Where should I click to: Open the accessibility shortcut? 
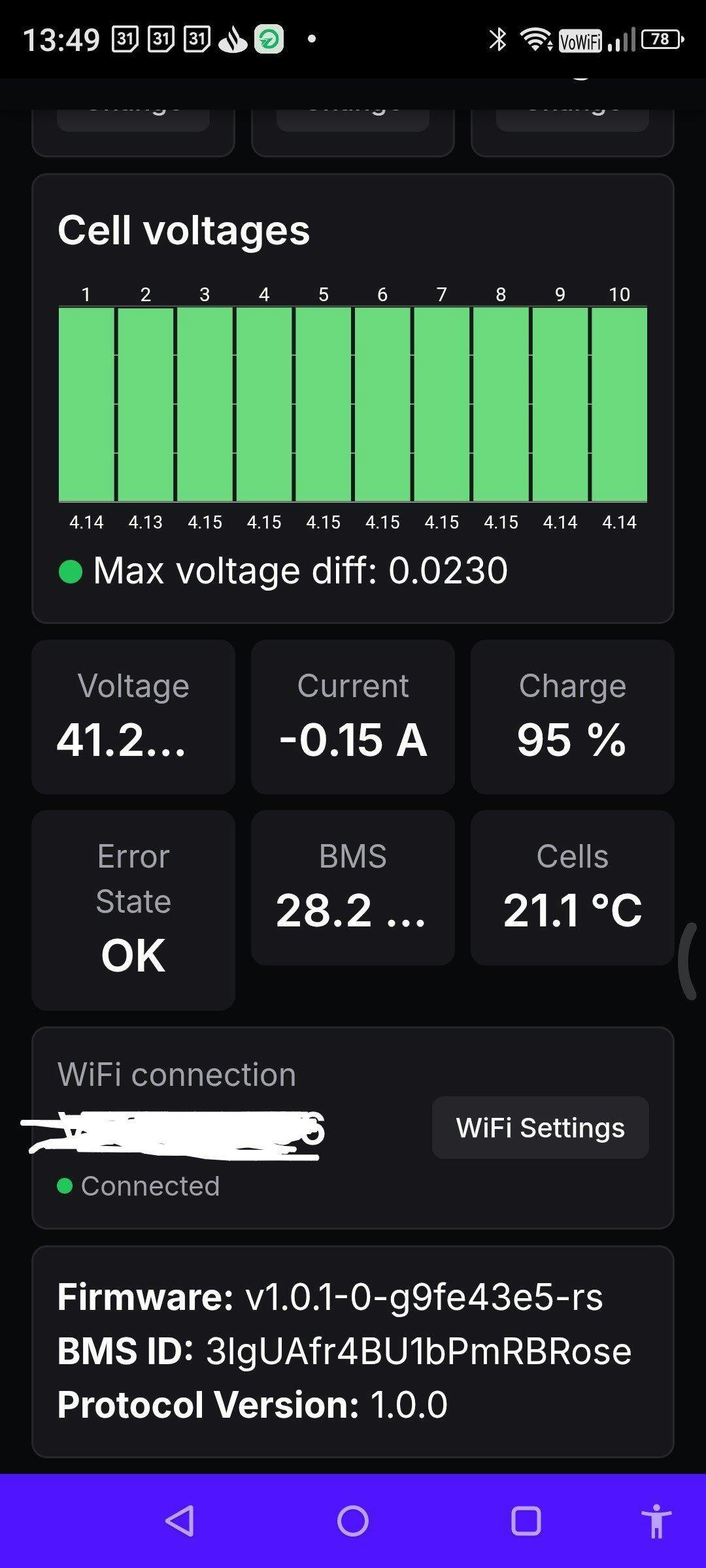click(x=656, y=1521)
